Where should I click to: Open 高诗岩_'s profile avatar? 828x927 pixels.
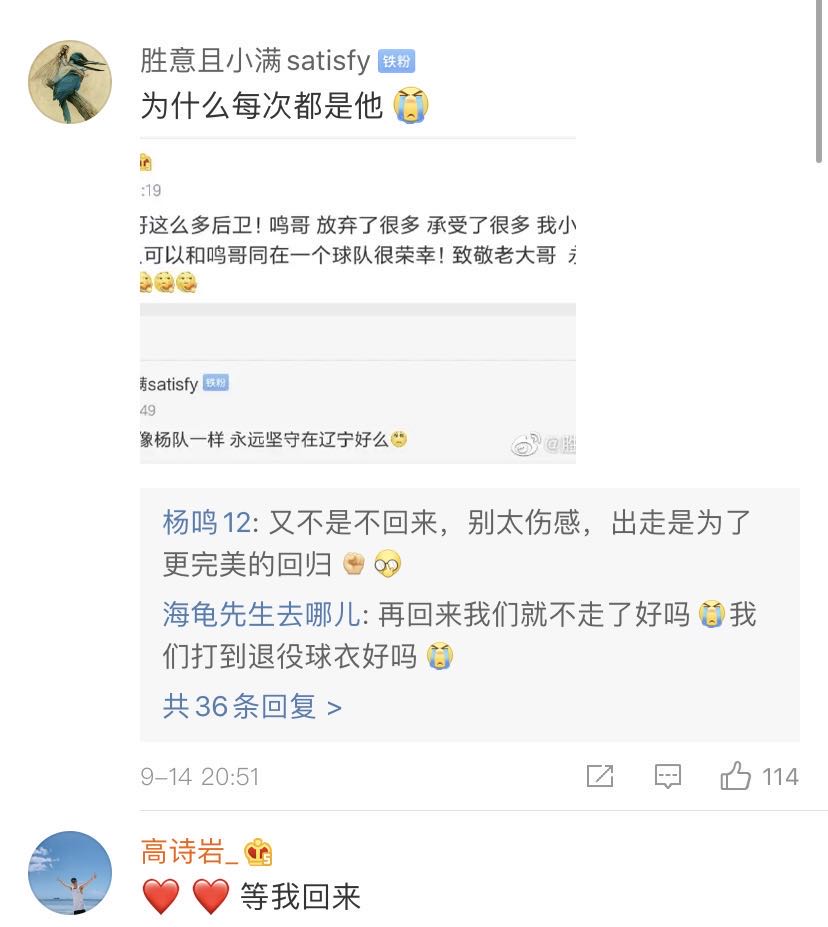pos(69,872)
